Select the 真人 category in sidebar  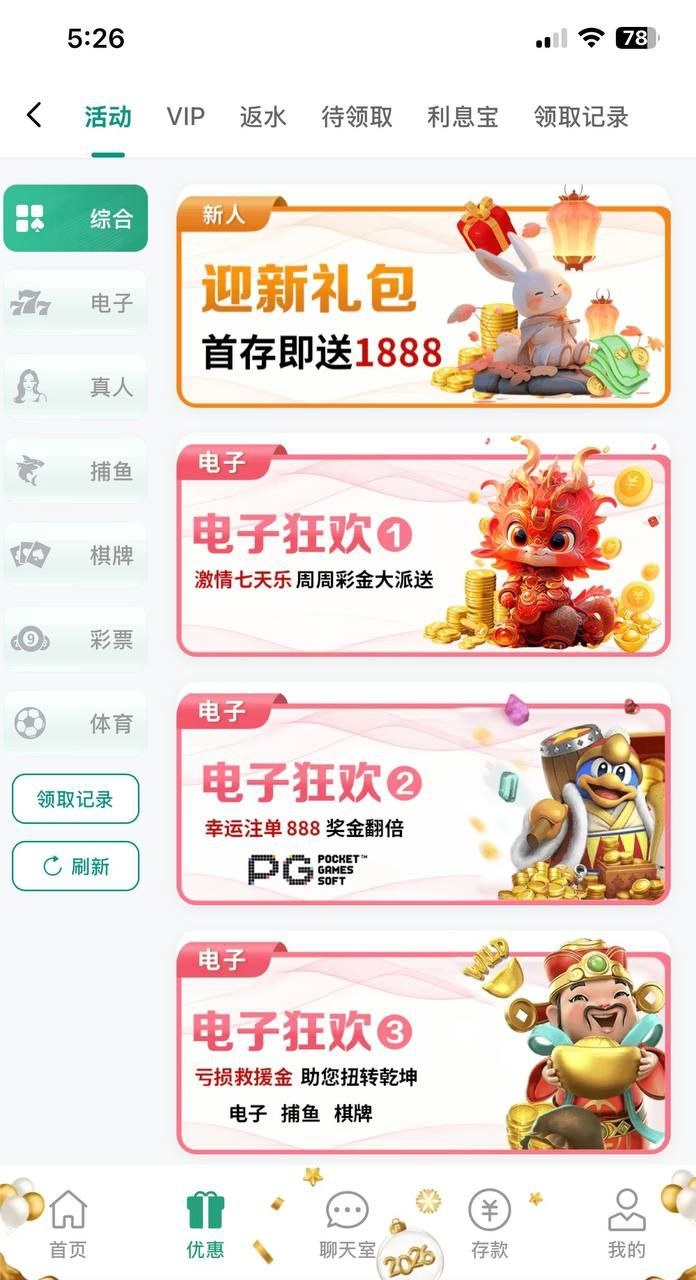pyautogui.click(x=76, y=387)
